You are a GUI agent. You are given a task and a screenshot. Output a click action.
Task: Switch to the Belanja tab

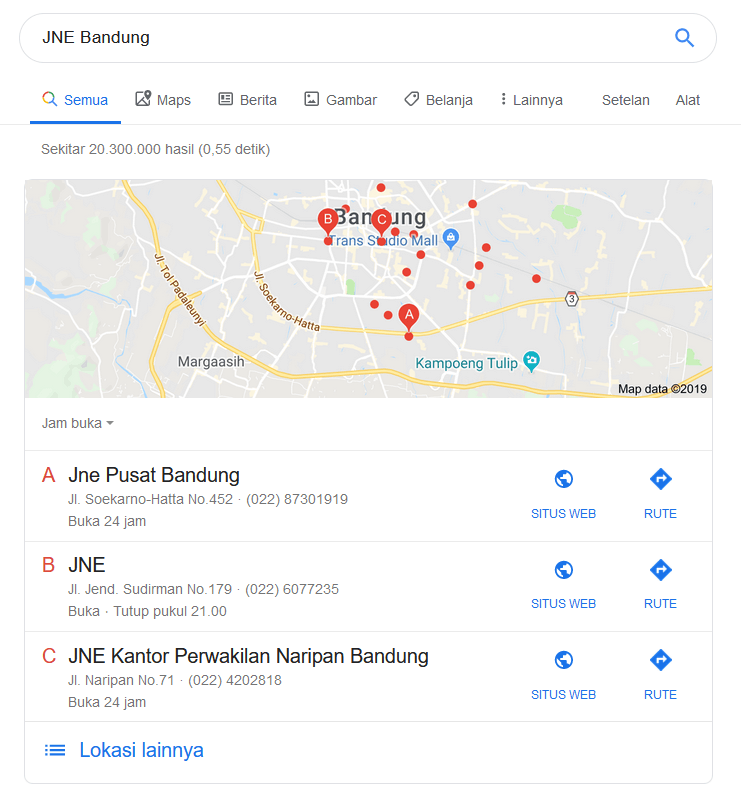(438, 100)
